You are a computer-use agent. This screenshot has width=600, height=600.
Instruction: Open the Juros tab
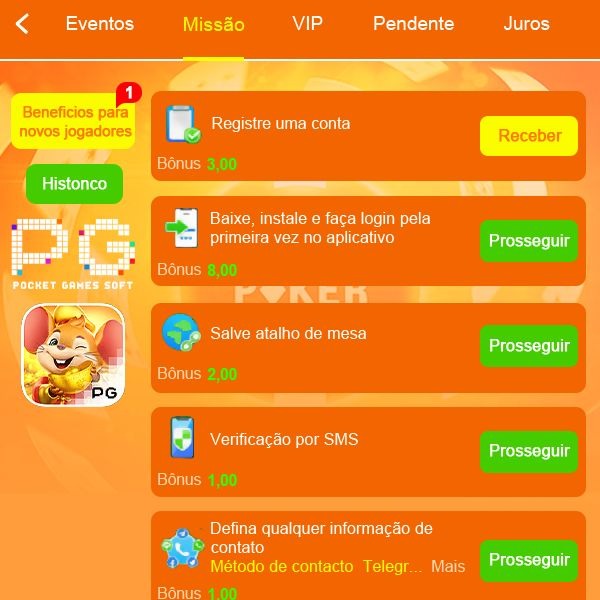pyautogui.click(x=526, y=24)
